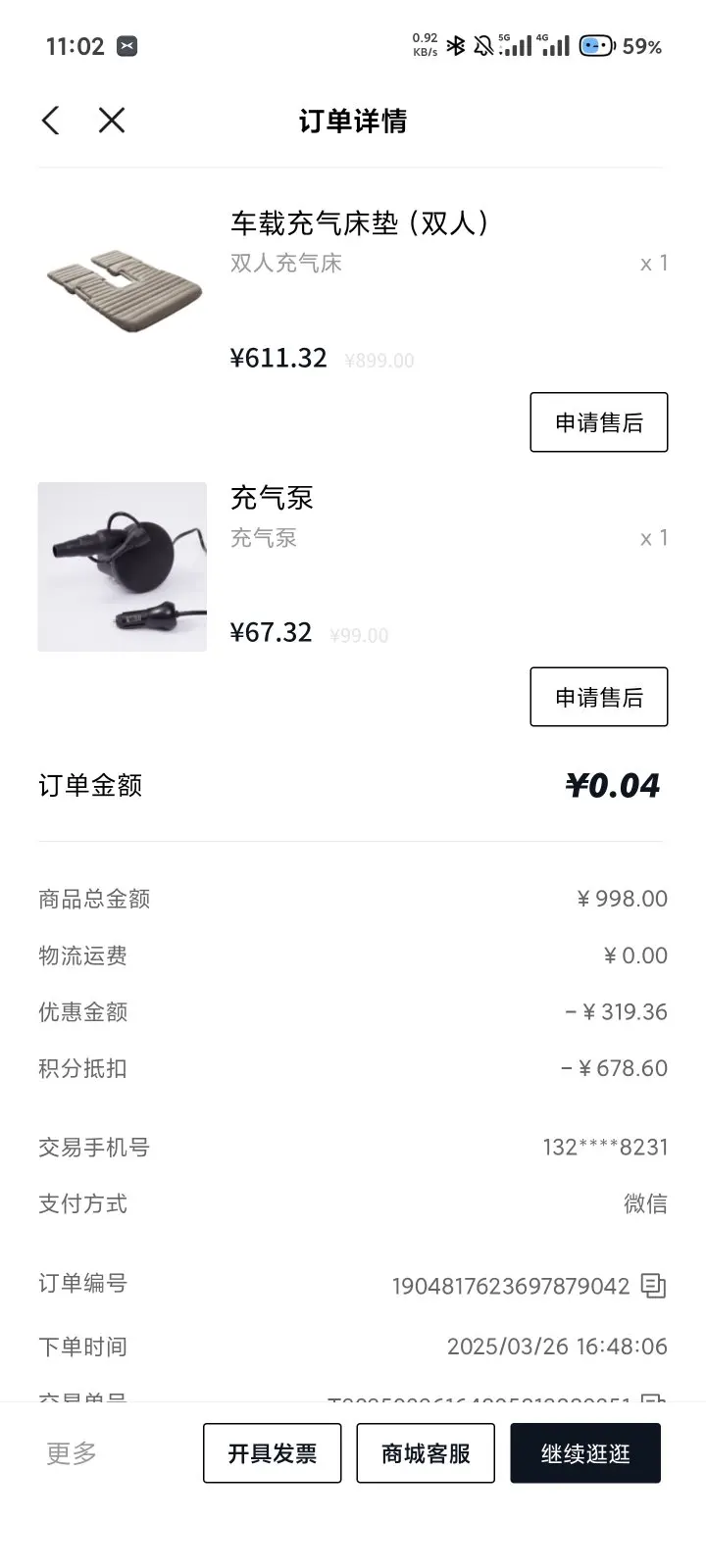Copy the 订单编号 order number

click(653, 1286)
